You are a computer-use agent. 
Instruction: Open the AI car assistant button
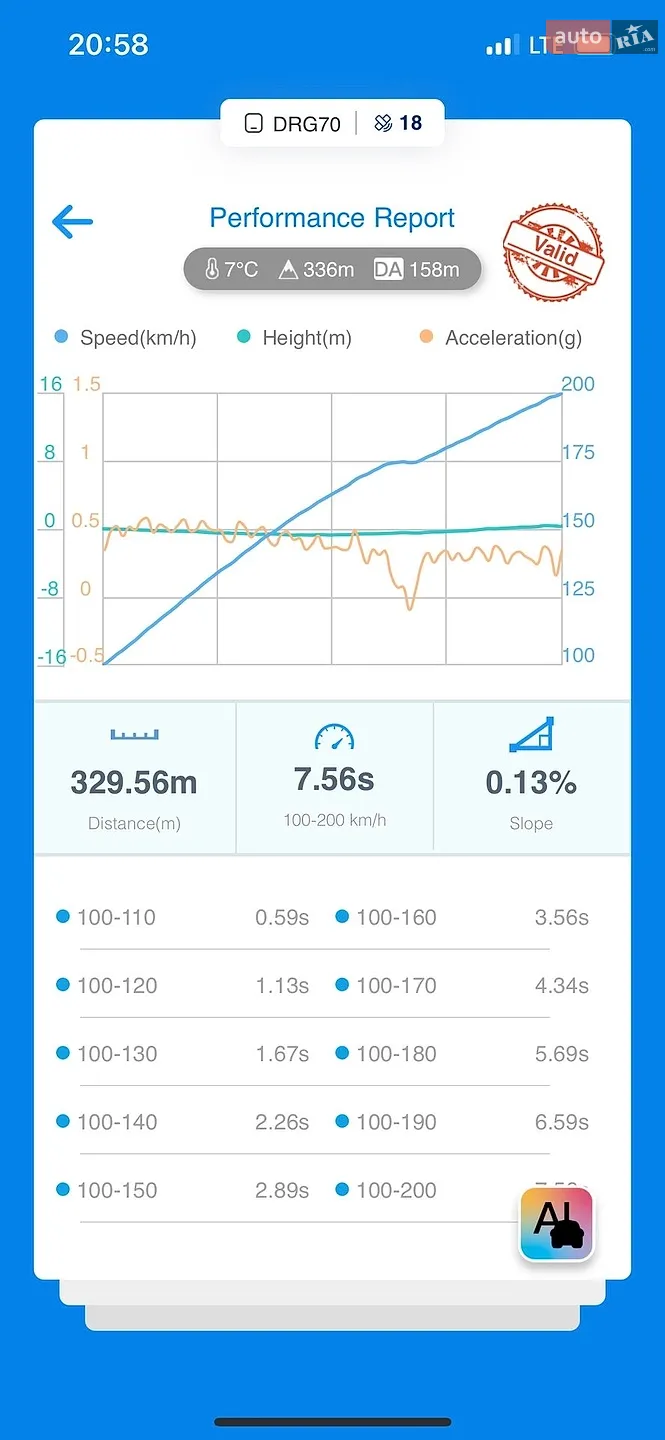point(557,1224)
